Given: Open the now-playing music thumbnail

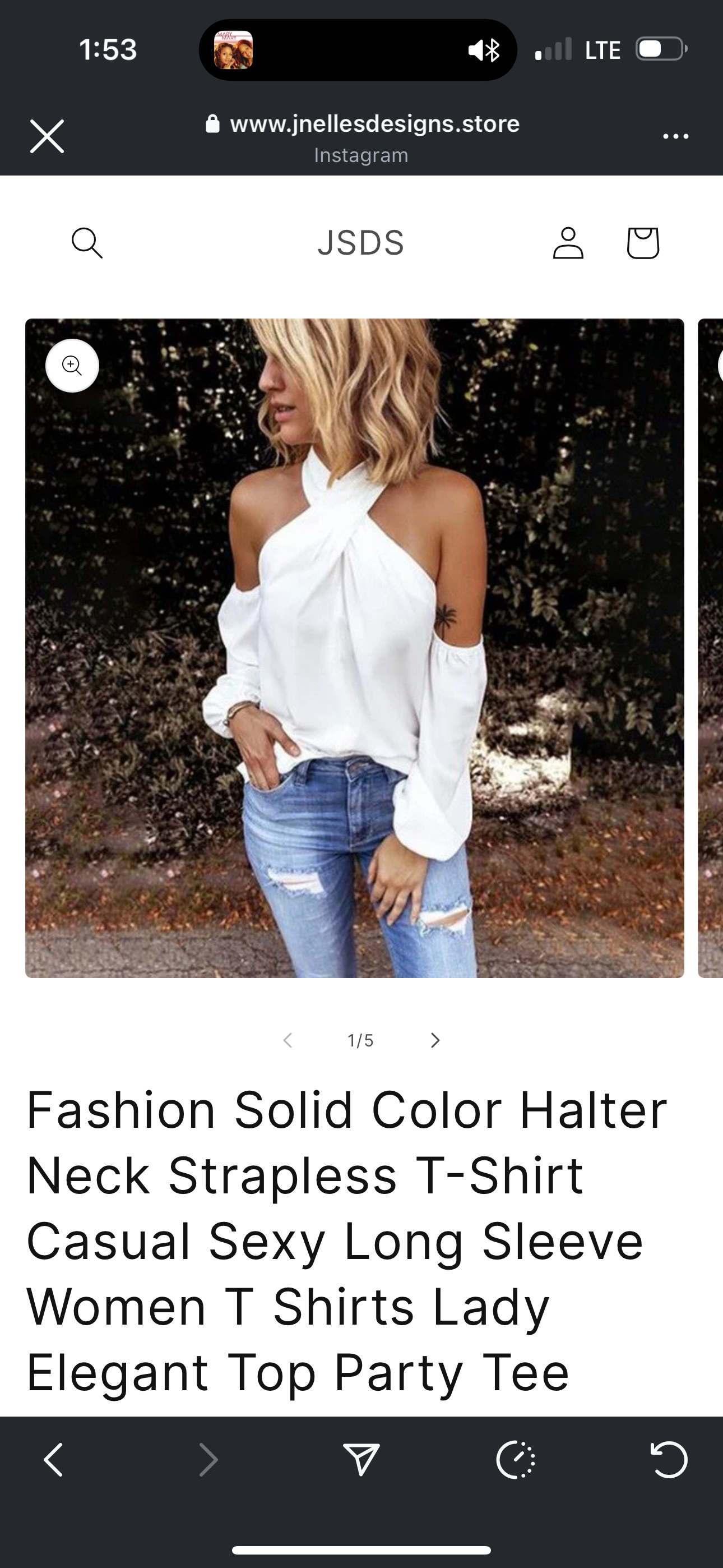Looking at the screenshot, I should coord(233,50).
